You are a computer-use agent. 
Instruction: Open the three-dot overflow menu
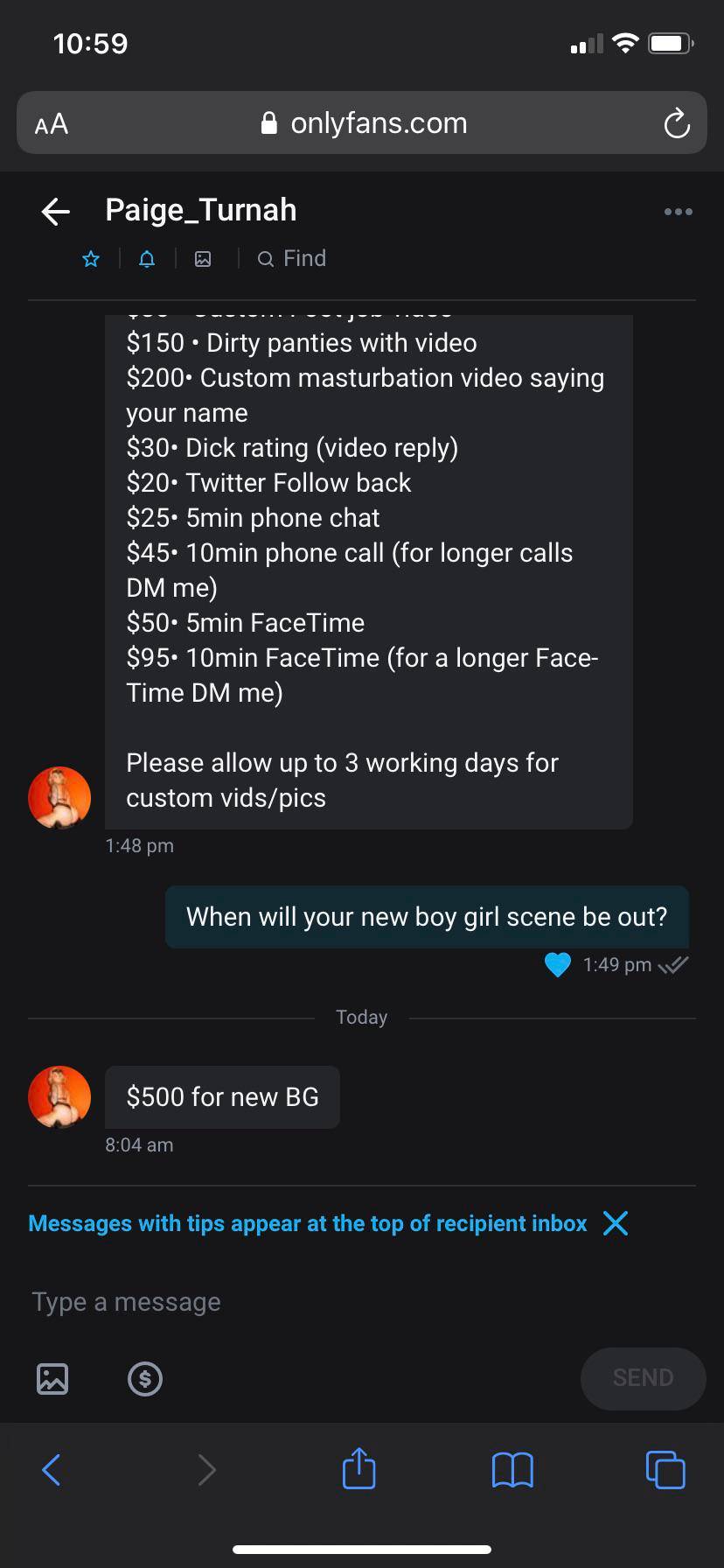678,212
